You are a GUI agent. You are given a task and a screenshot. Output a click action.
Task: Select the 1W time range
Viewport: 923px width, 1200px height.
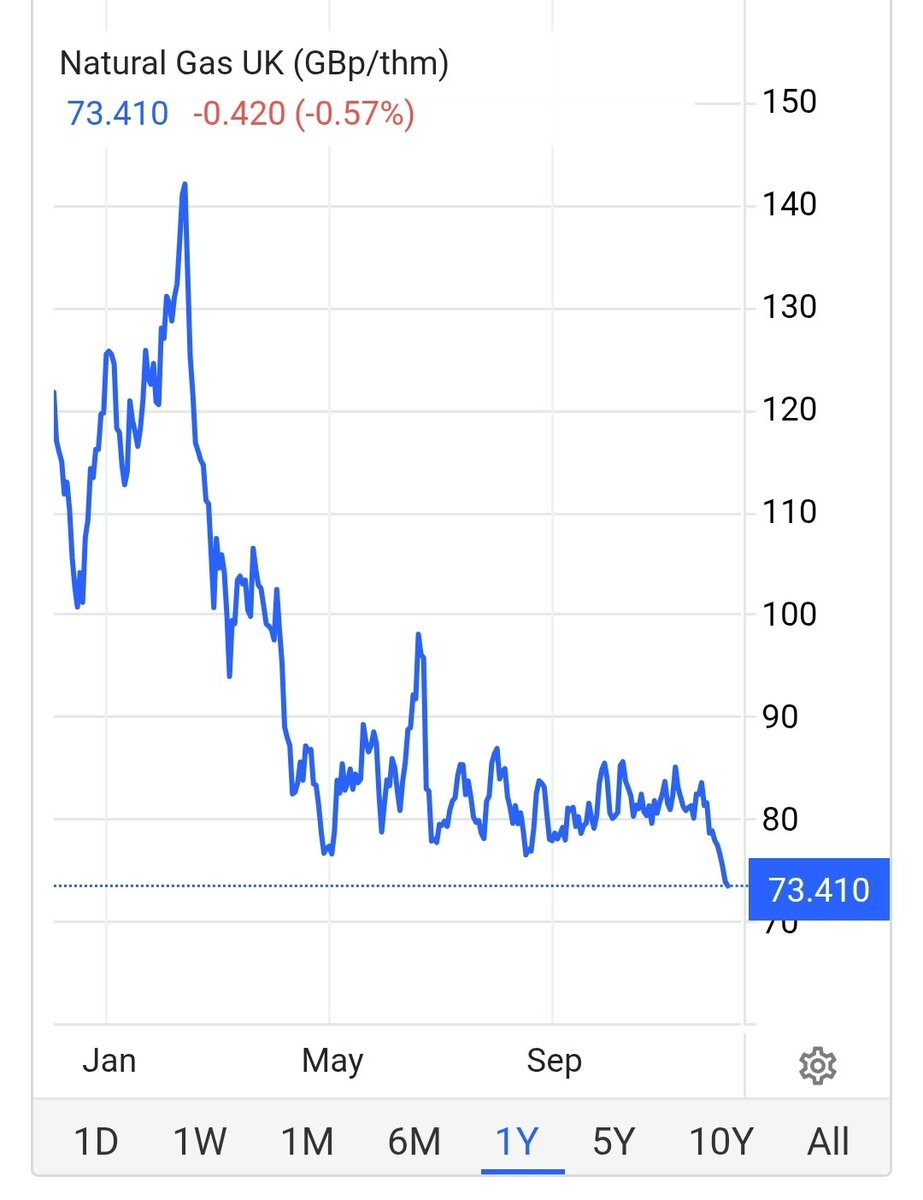click(199, 1139)
